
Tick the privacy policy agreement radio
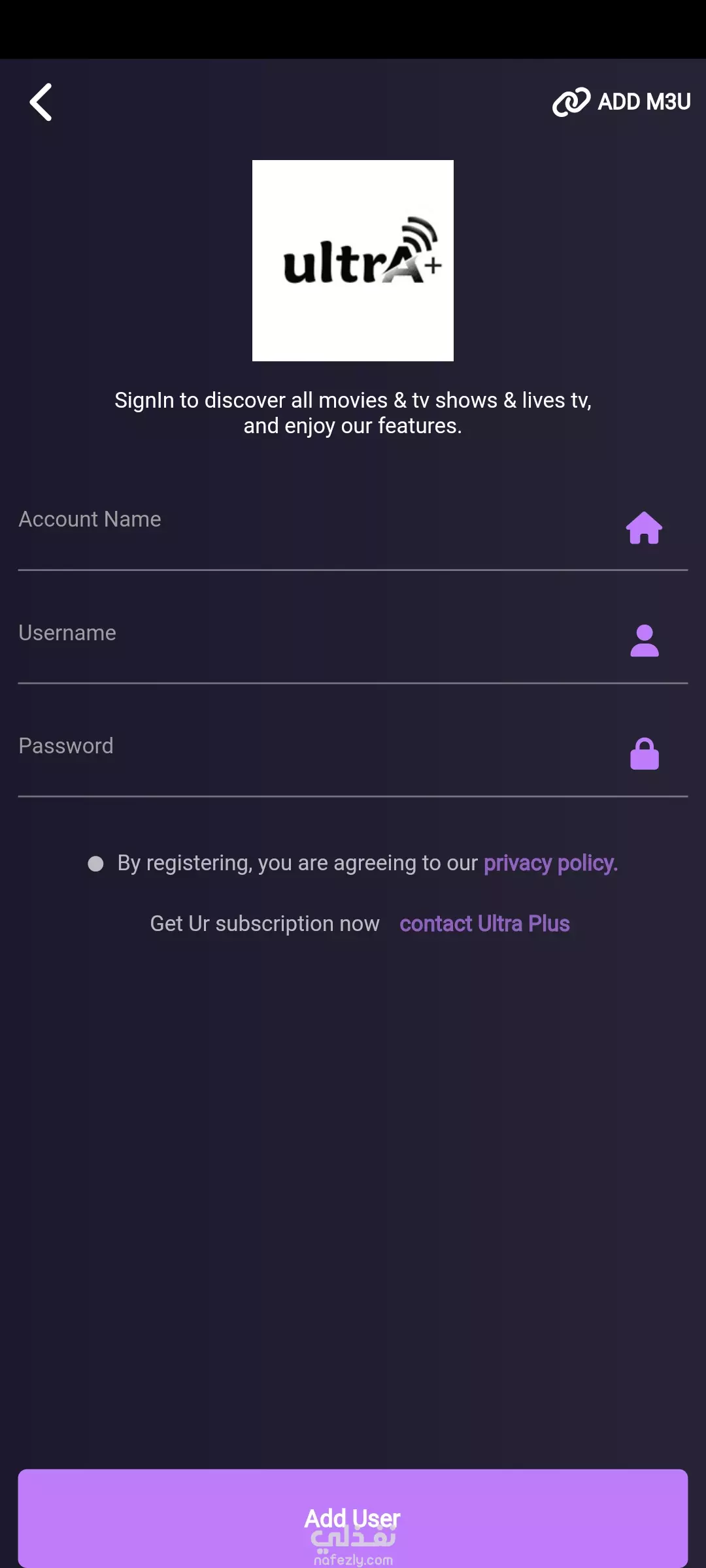[x=95, y=864]
